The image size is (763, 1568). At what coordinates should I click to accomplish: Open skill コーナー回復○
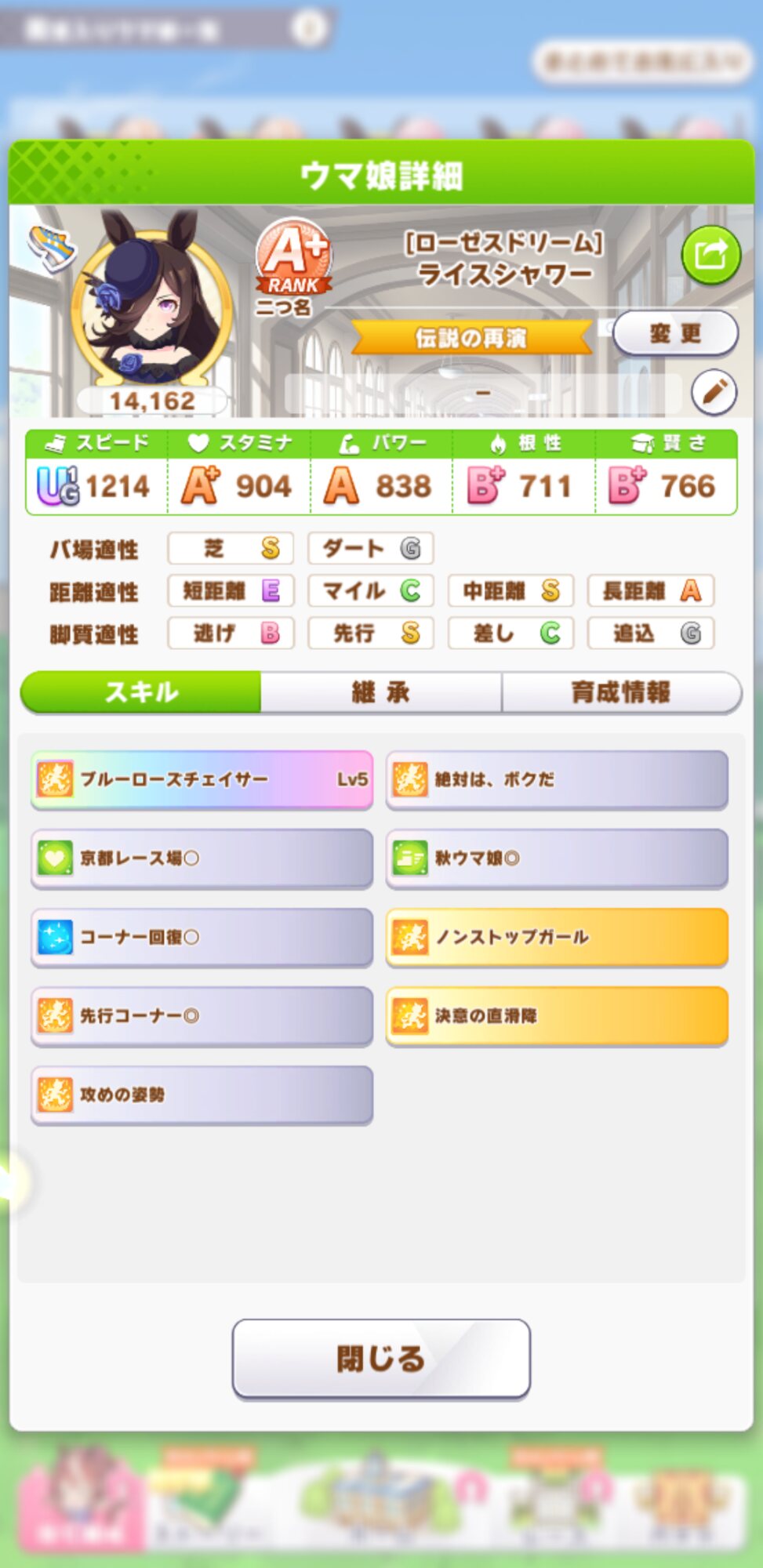click(202, 937)
